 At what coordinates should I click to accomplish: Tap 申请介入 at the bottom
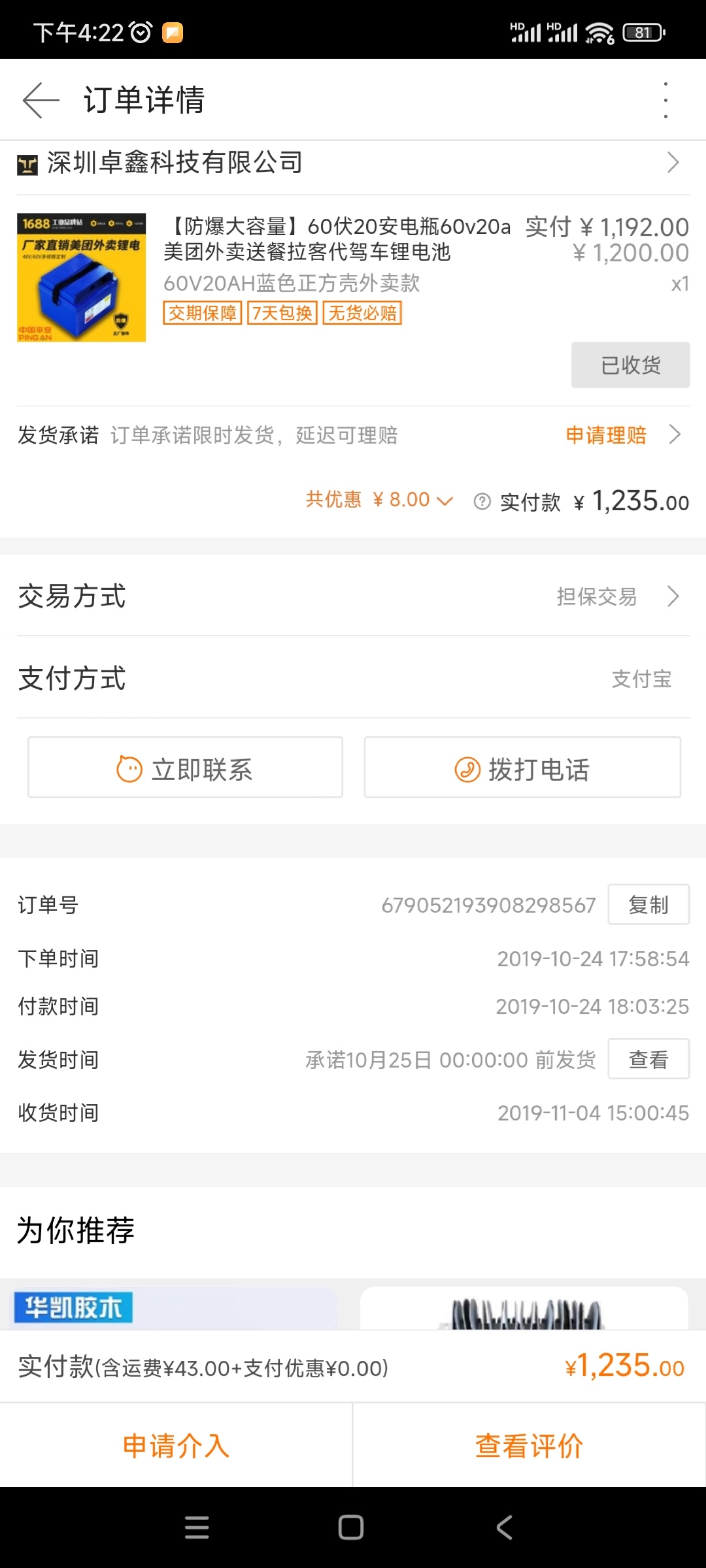(x=176, y=1446)
